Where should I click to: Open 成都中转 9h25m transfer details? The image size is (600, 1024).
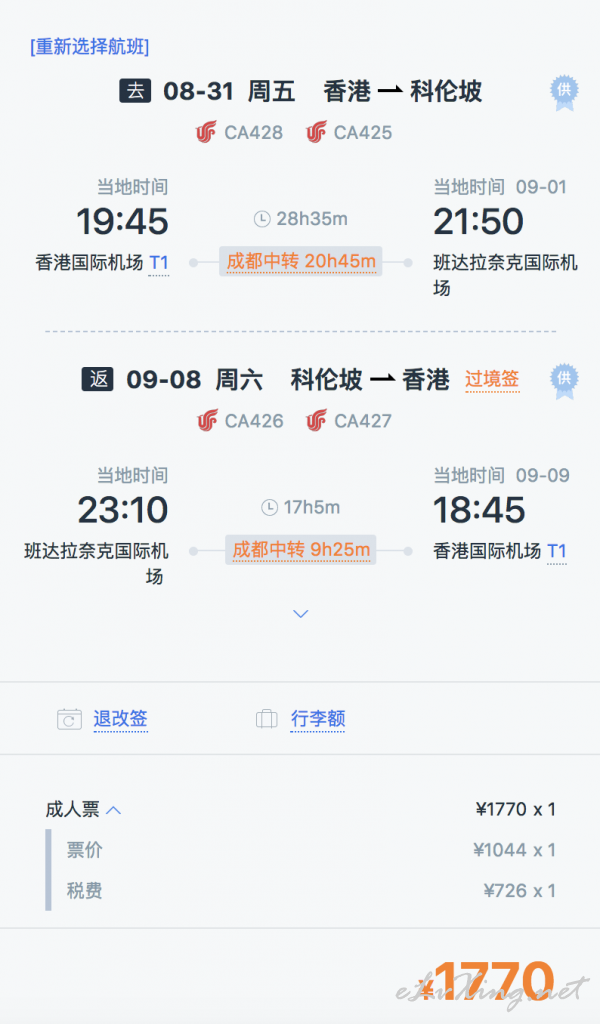click(x=300, y=550)
